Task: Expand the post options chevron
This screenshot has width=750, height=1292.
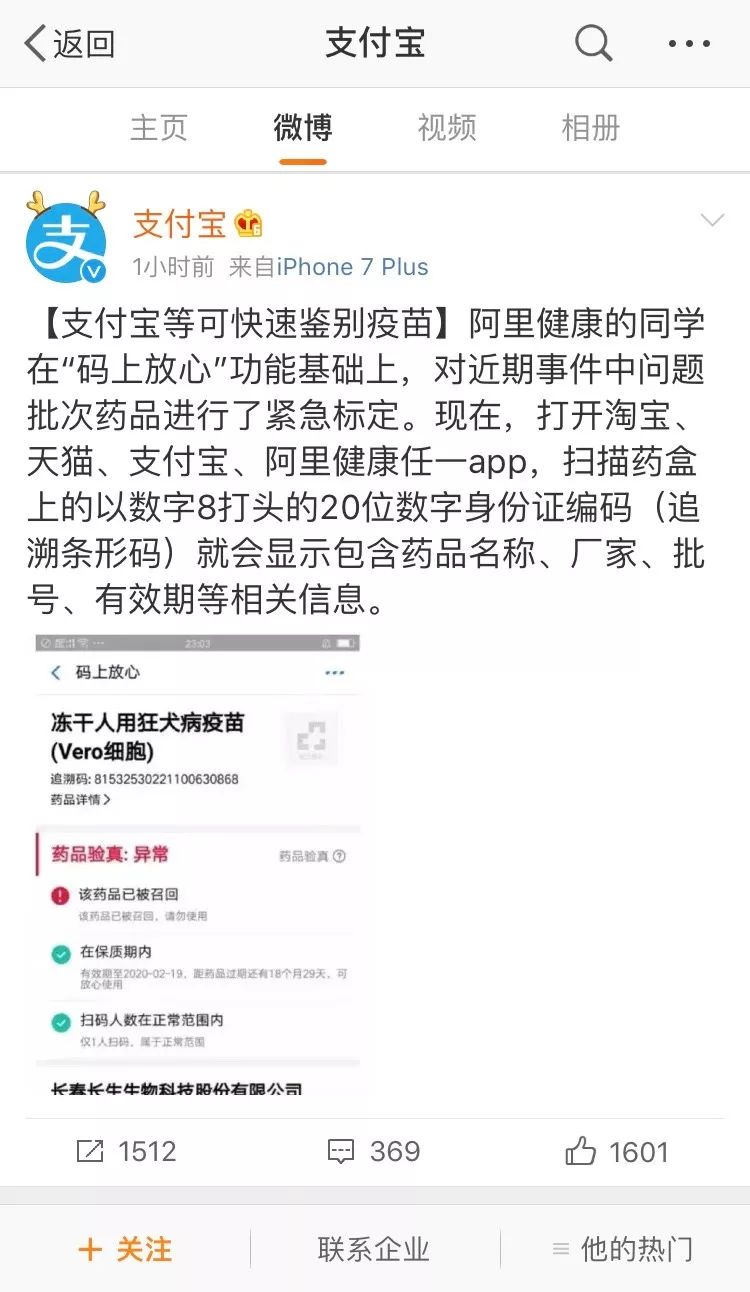Action: (712, 221)
